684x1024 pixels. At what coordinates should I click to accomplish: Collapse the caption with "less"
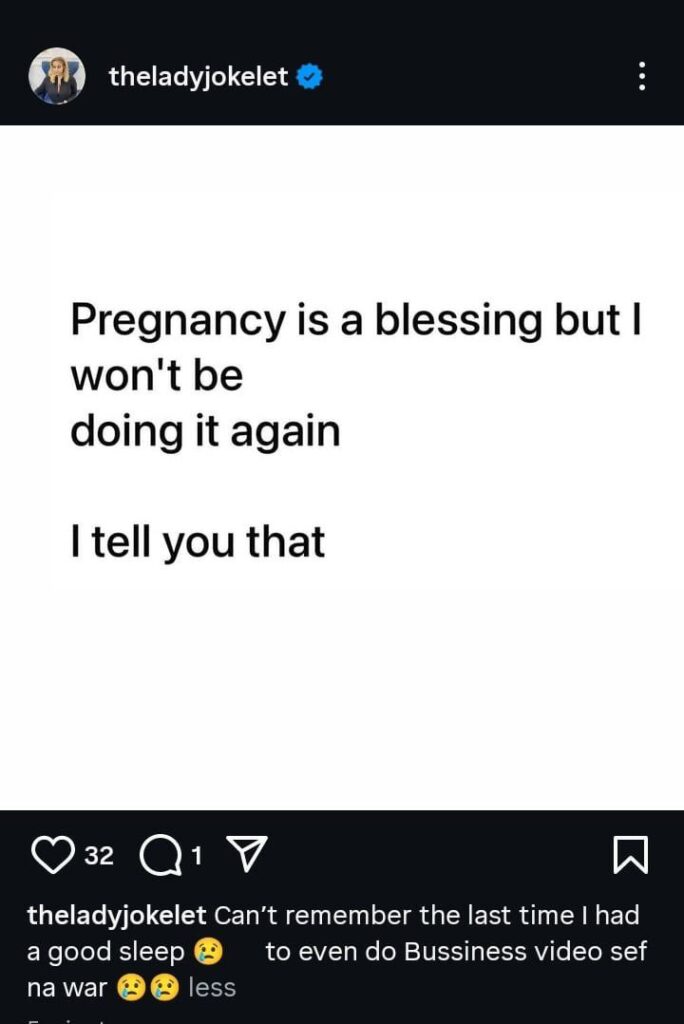tap(212, 987)
